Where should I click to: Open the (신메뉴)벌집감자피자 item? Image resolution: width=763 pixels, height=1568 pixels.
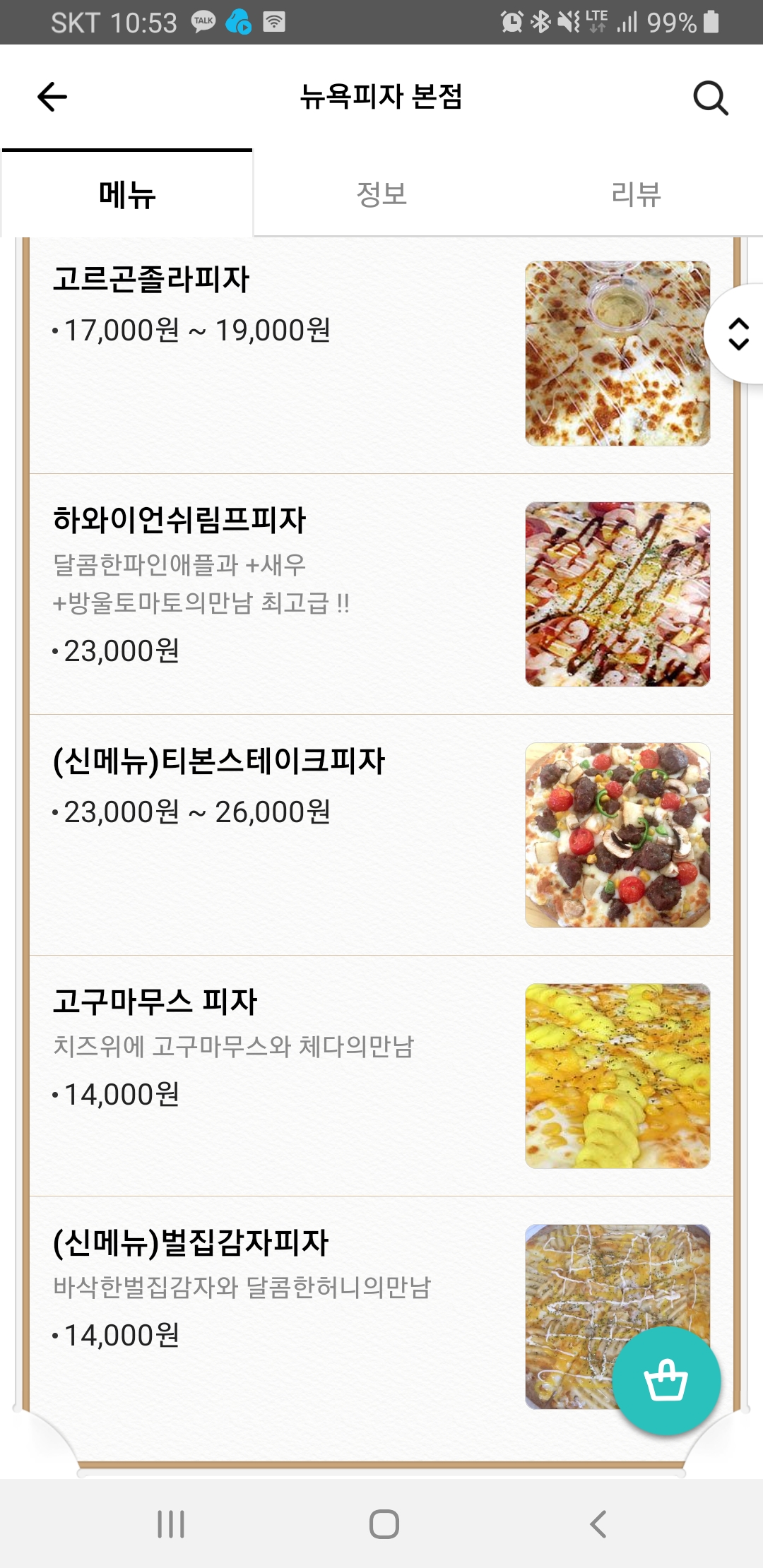283,1314
